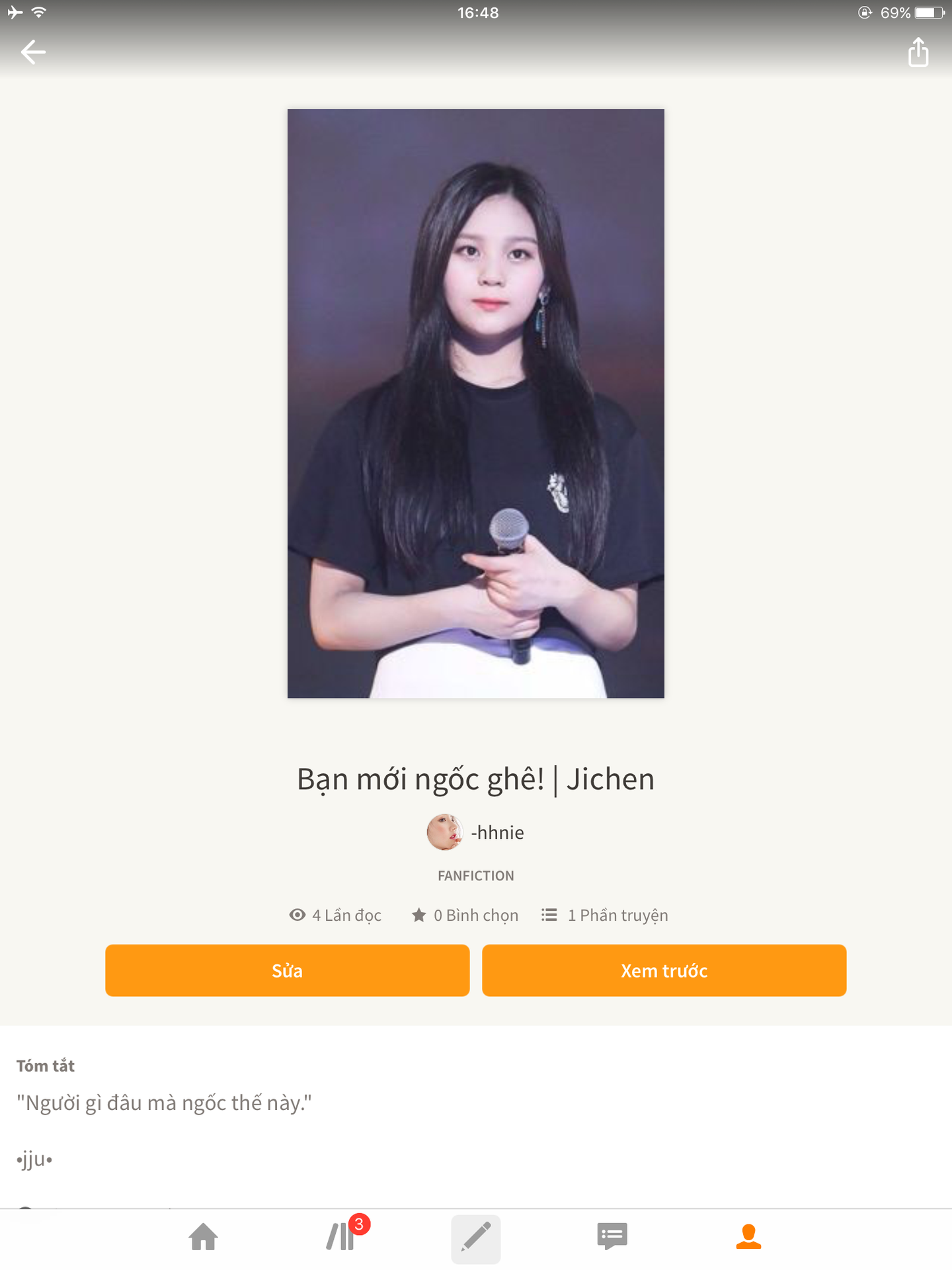Open the story cover image

(476, 403)
